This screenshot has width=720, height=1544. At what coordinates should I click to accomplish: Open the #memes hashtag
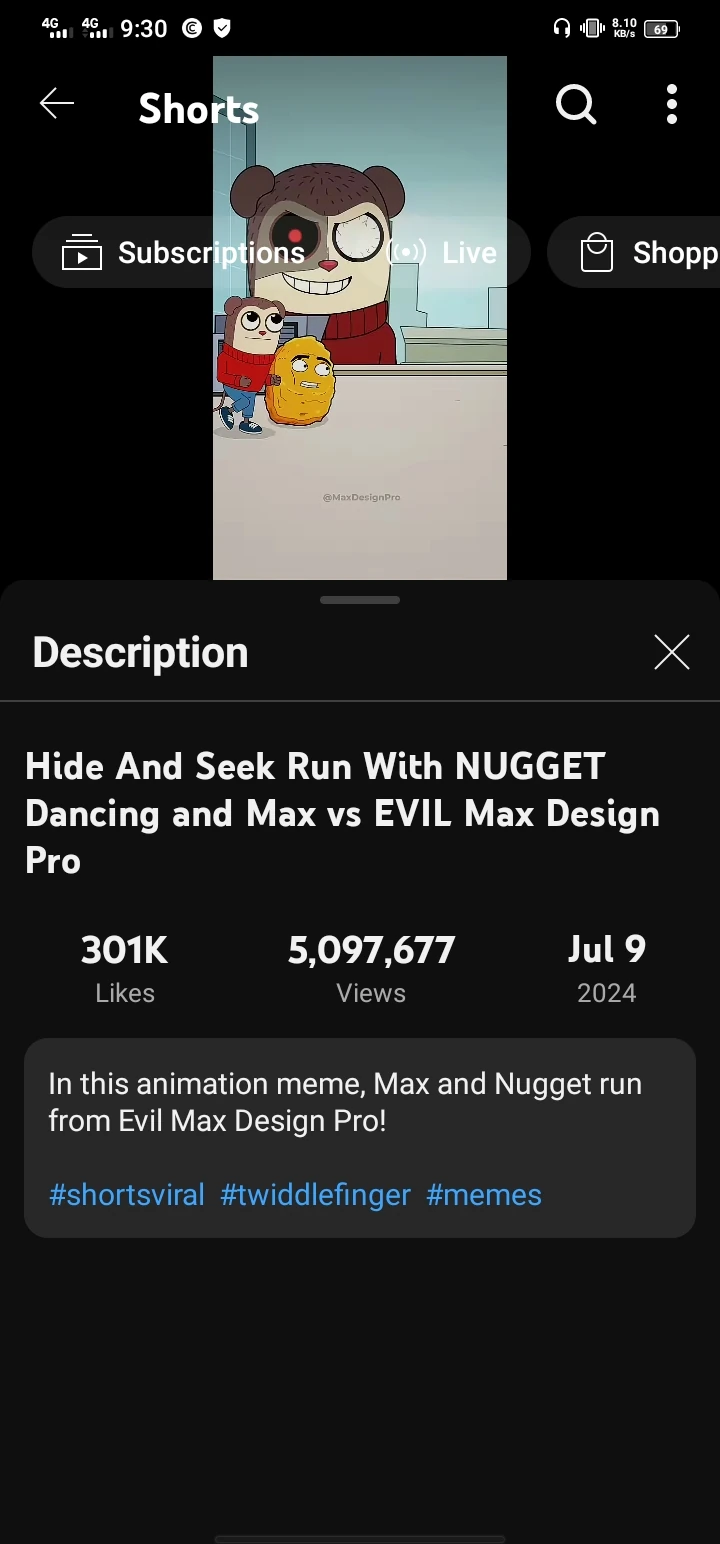pos(484,1195)
